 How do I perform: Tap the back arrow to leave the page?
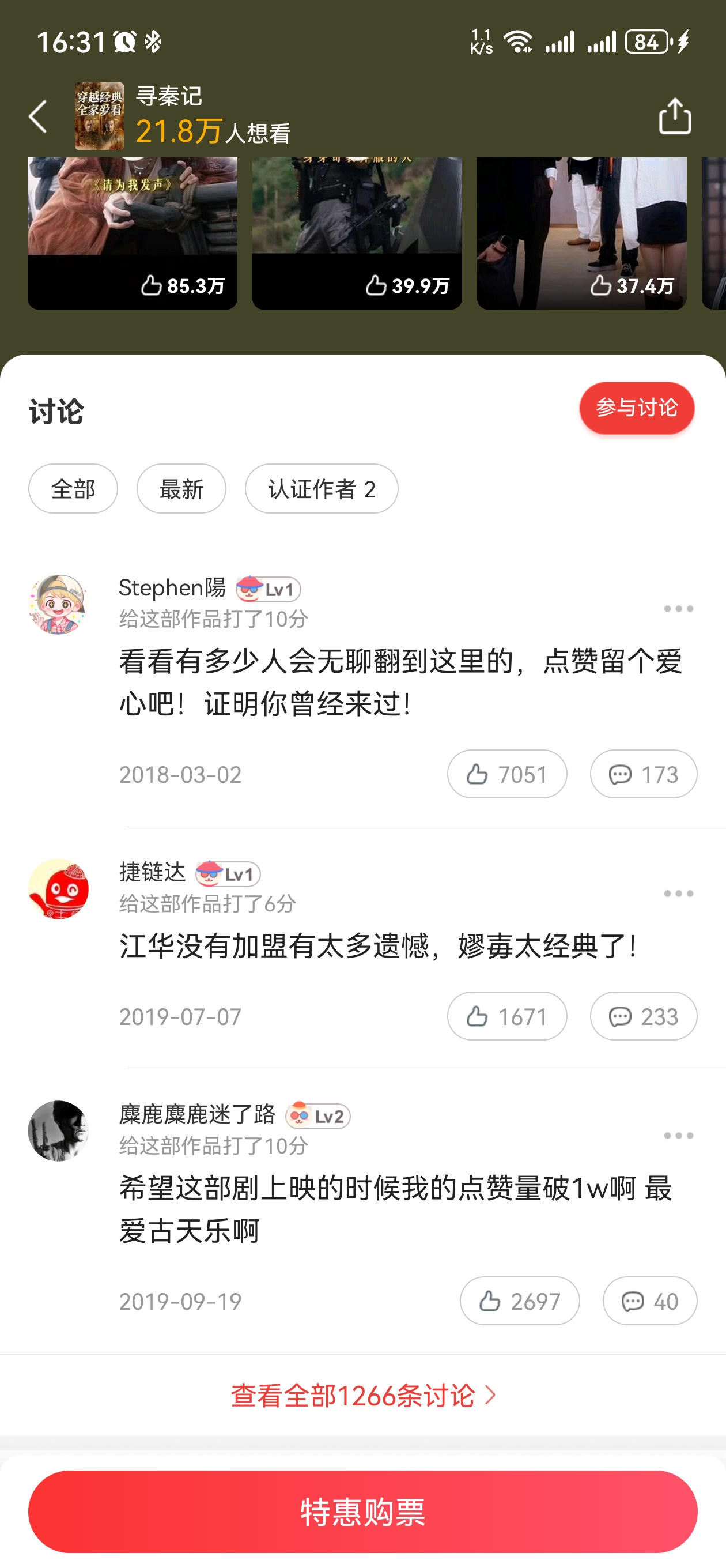pyautogui.click(x=37, y=116)
